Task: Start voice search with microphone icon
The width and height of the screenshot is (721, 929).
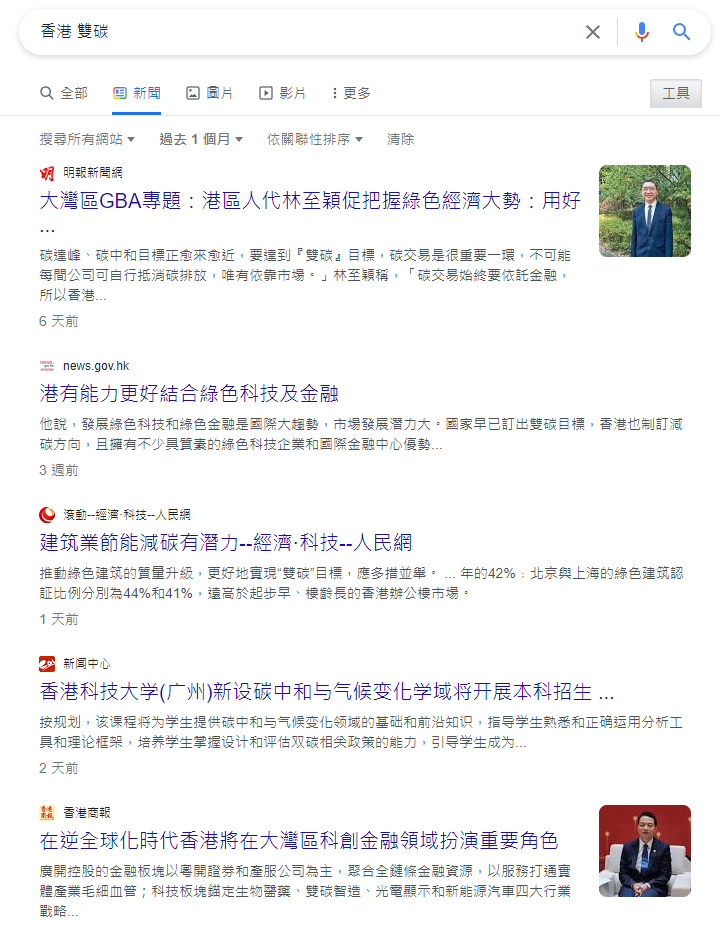Action: click(x=642, y=32)
